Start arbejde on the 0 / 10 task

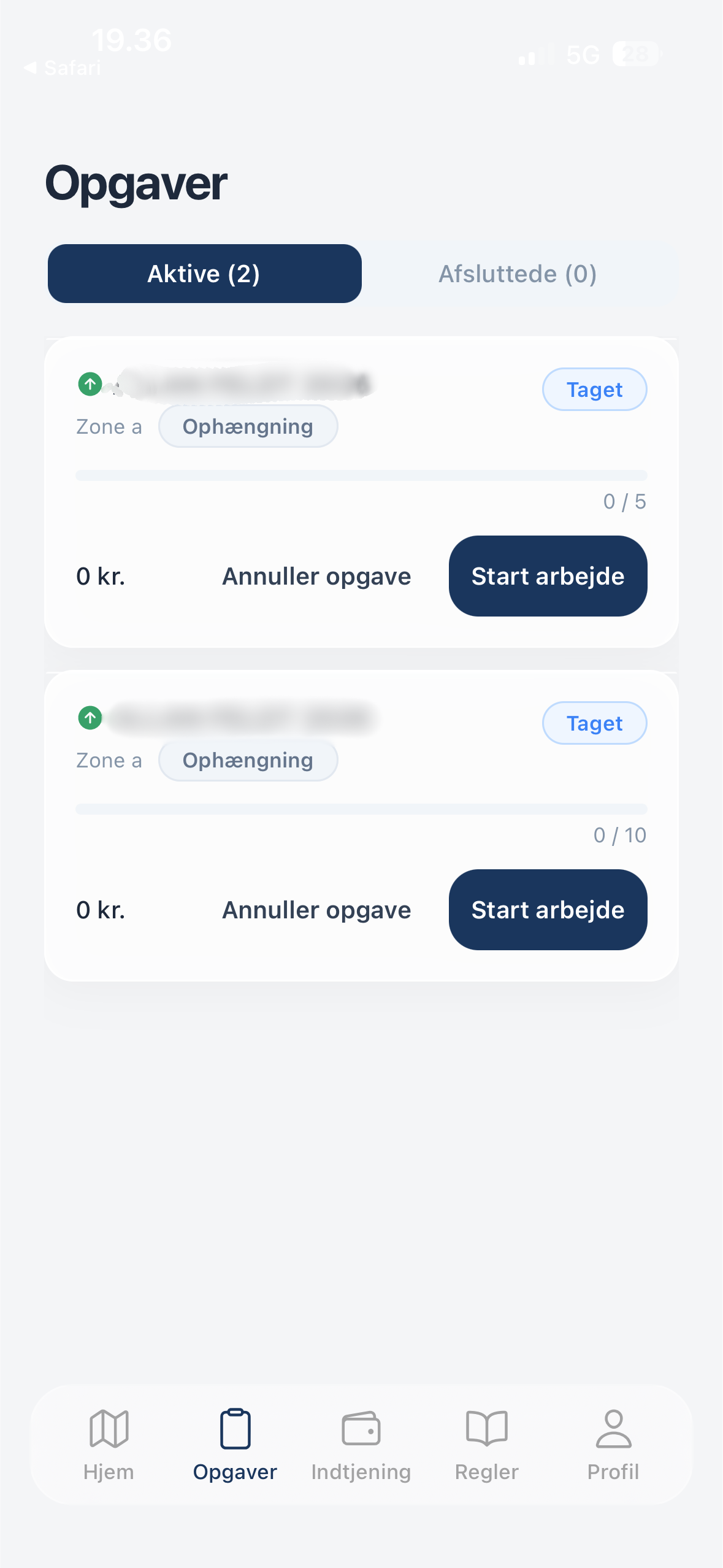[x=548, y=910]
